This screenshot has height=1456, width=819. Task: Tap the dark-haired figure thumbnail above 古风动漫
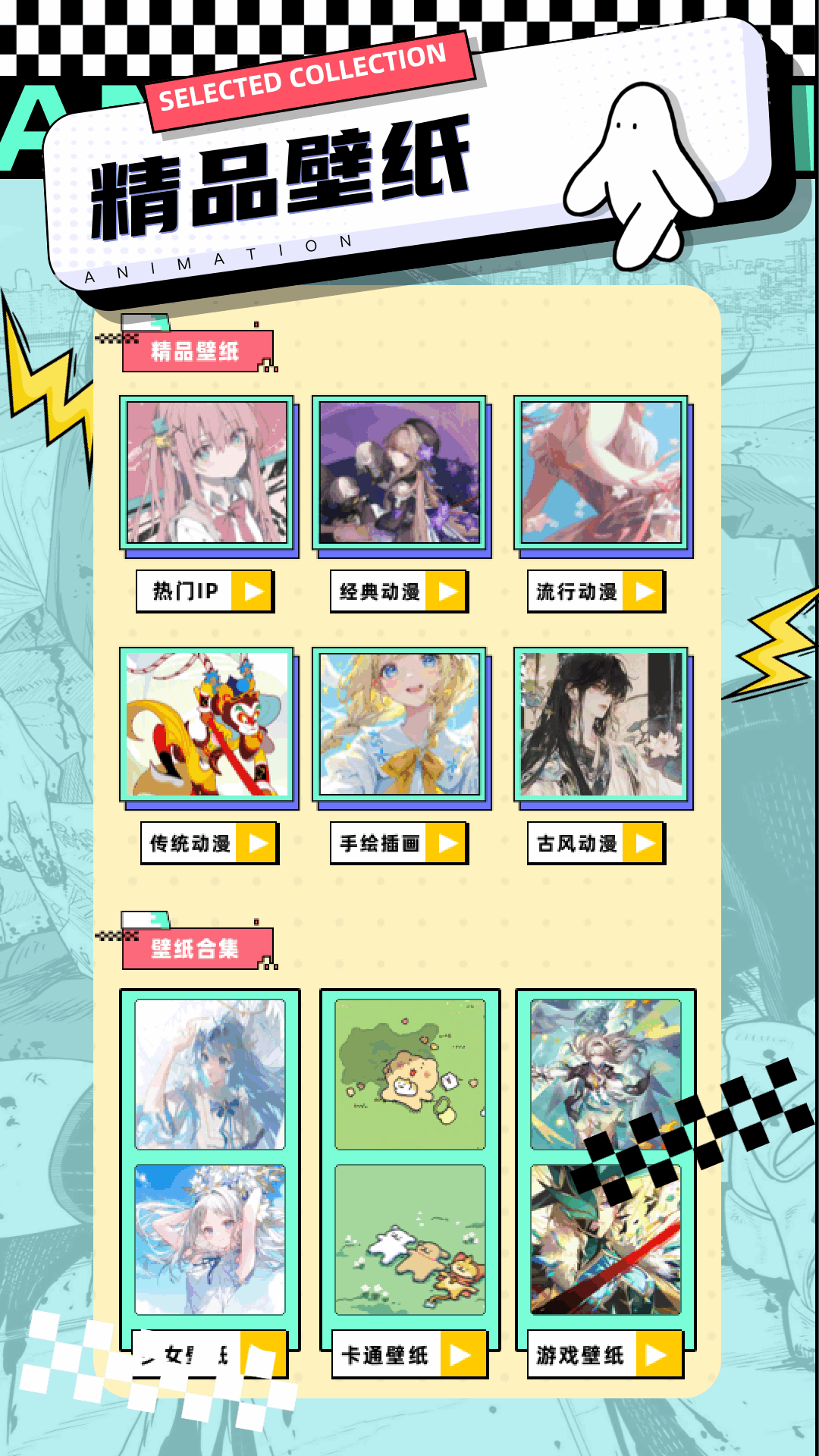601,723
